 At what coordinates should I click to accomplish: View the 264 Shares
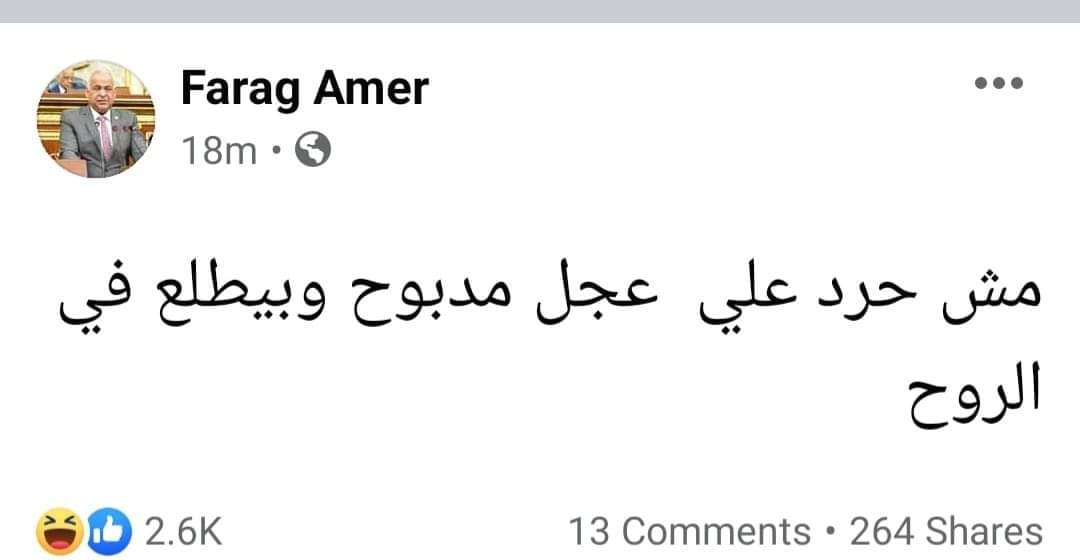click(x=946, y=531)
